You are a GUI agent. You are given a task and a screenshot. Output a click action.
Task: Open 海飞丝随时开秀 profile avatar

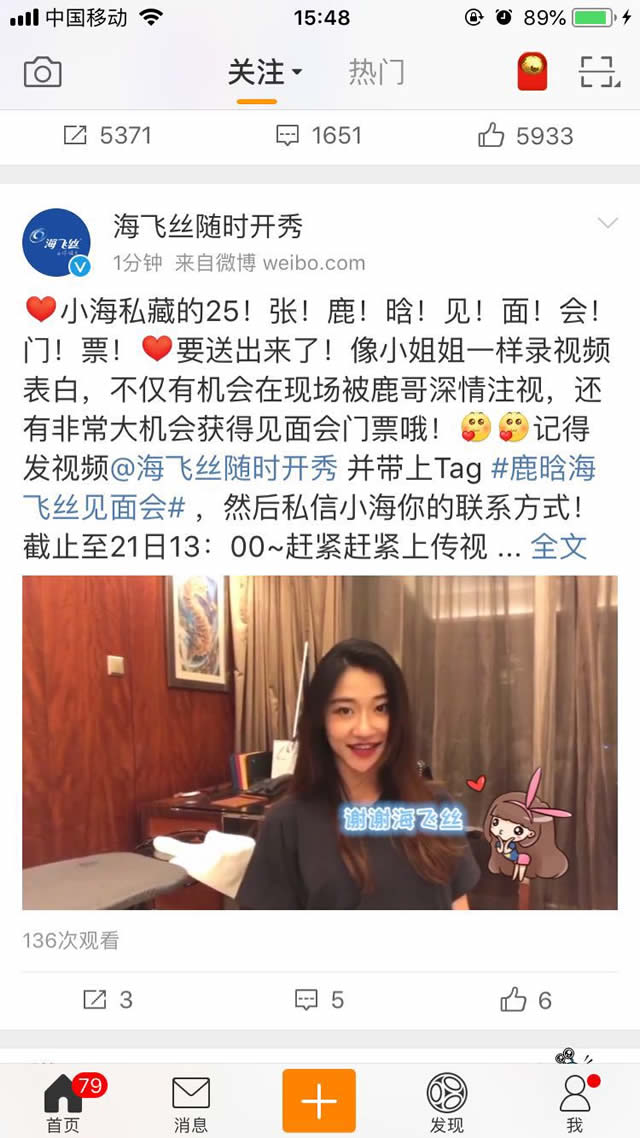coord(57,242)
